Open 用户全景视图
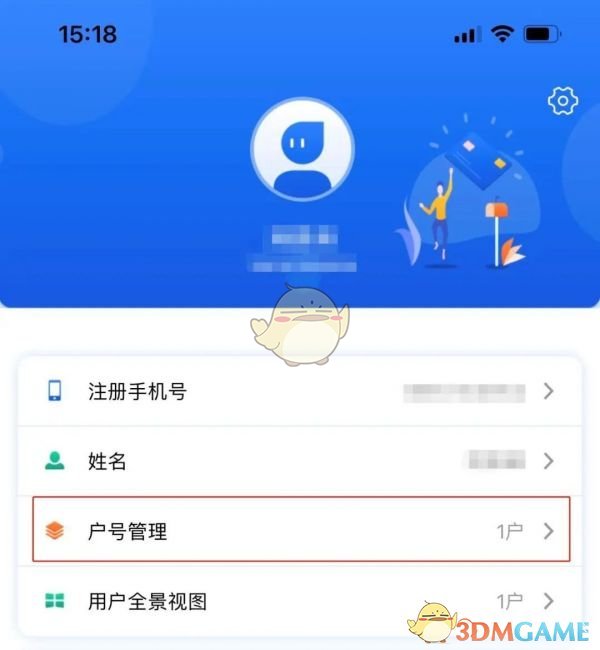 300,601
